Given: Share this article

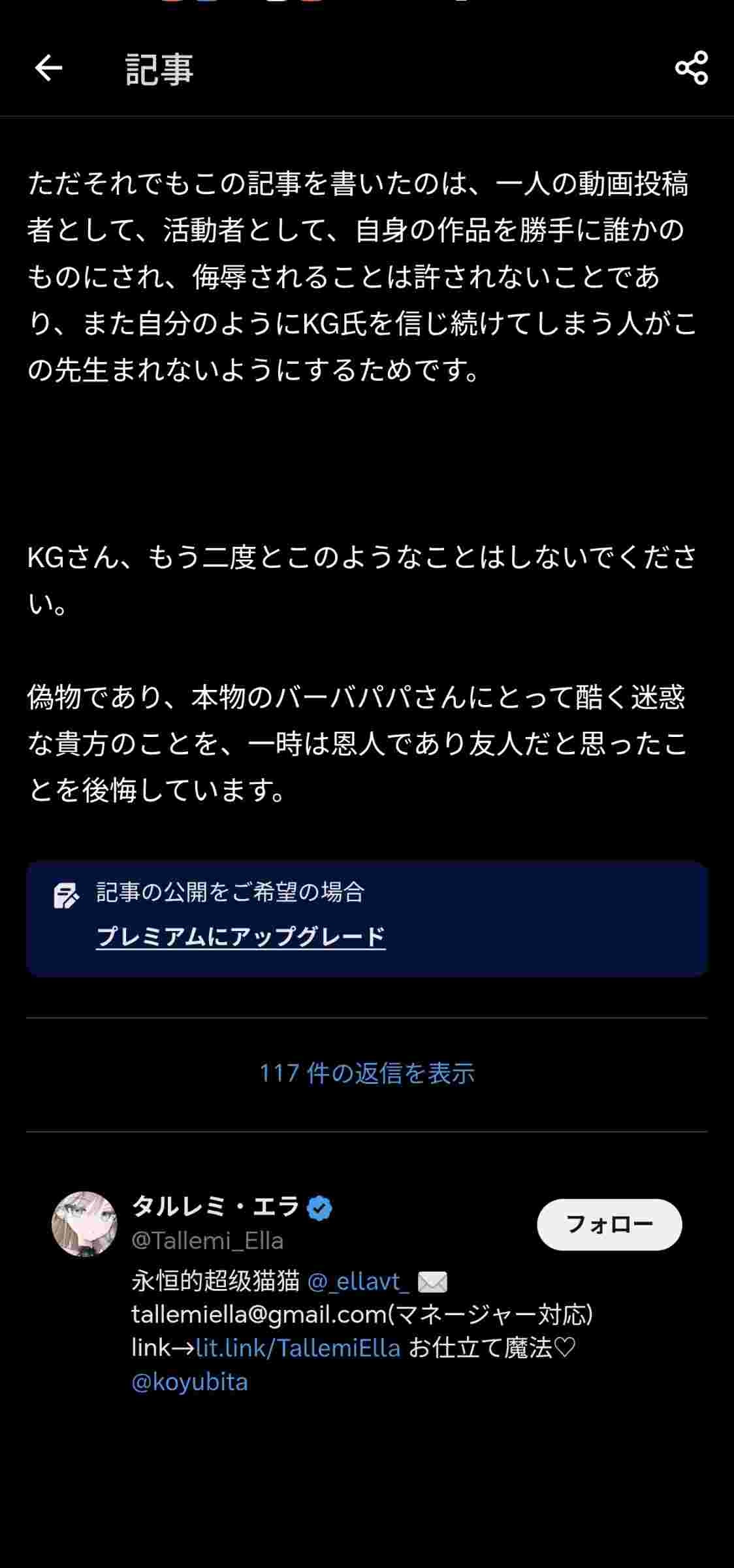Looking at the screenshot, I should tap(692, 68).
